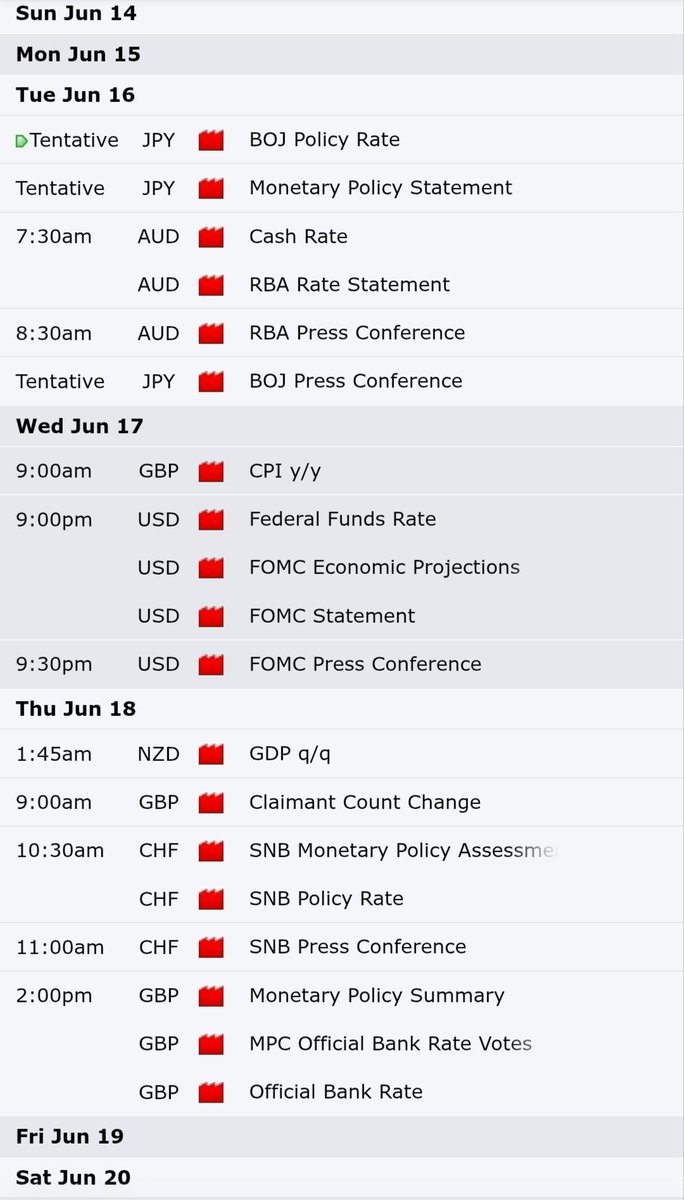Open SNB Monetary Policy Assessment event
Viewport: 684px width, 1200px height.
(x=342, y=850)
